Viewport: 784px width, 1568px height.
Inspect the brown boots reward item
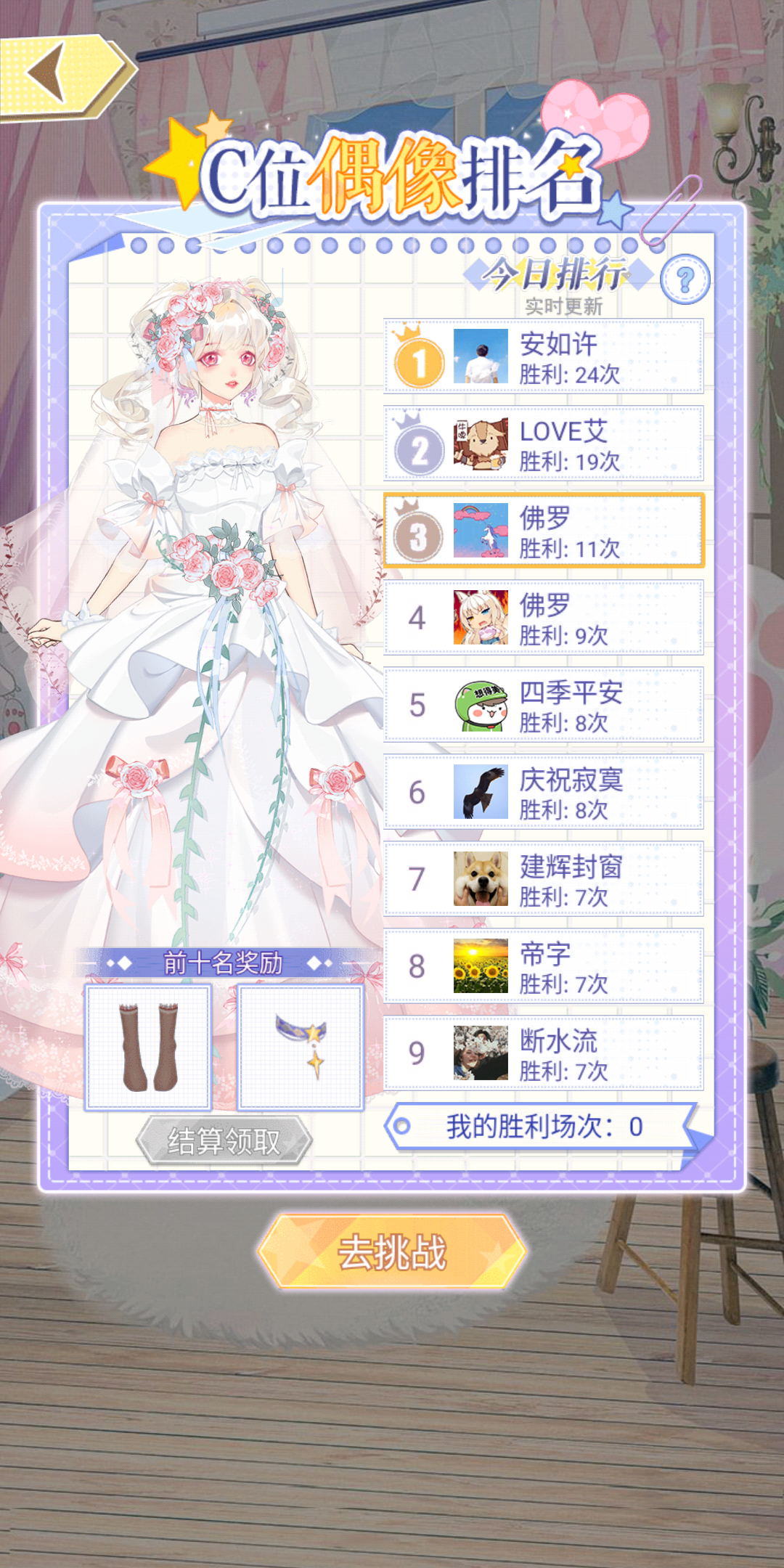click(x=148, y=1048)
